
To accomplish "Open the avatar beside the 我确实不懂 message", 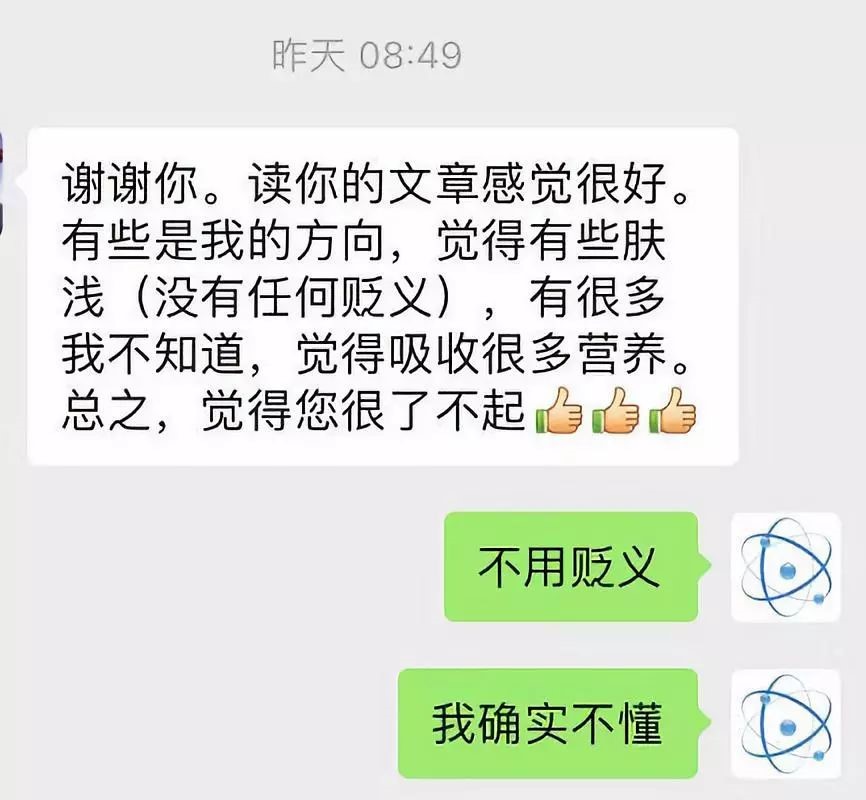I will pyautogui.click(x=785, y=725).
